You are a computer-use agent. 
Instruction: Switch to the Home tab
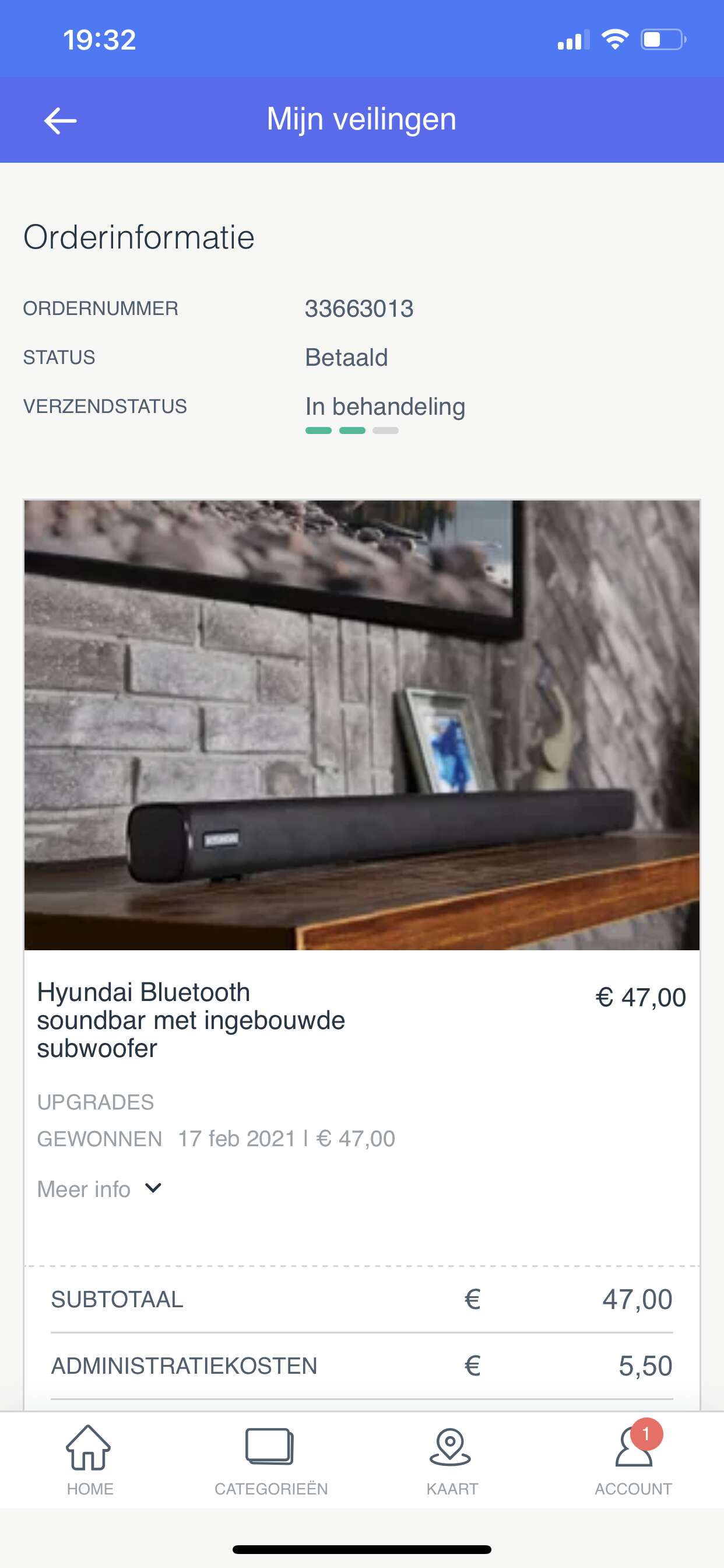[89, 1461]
